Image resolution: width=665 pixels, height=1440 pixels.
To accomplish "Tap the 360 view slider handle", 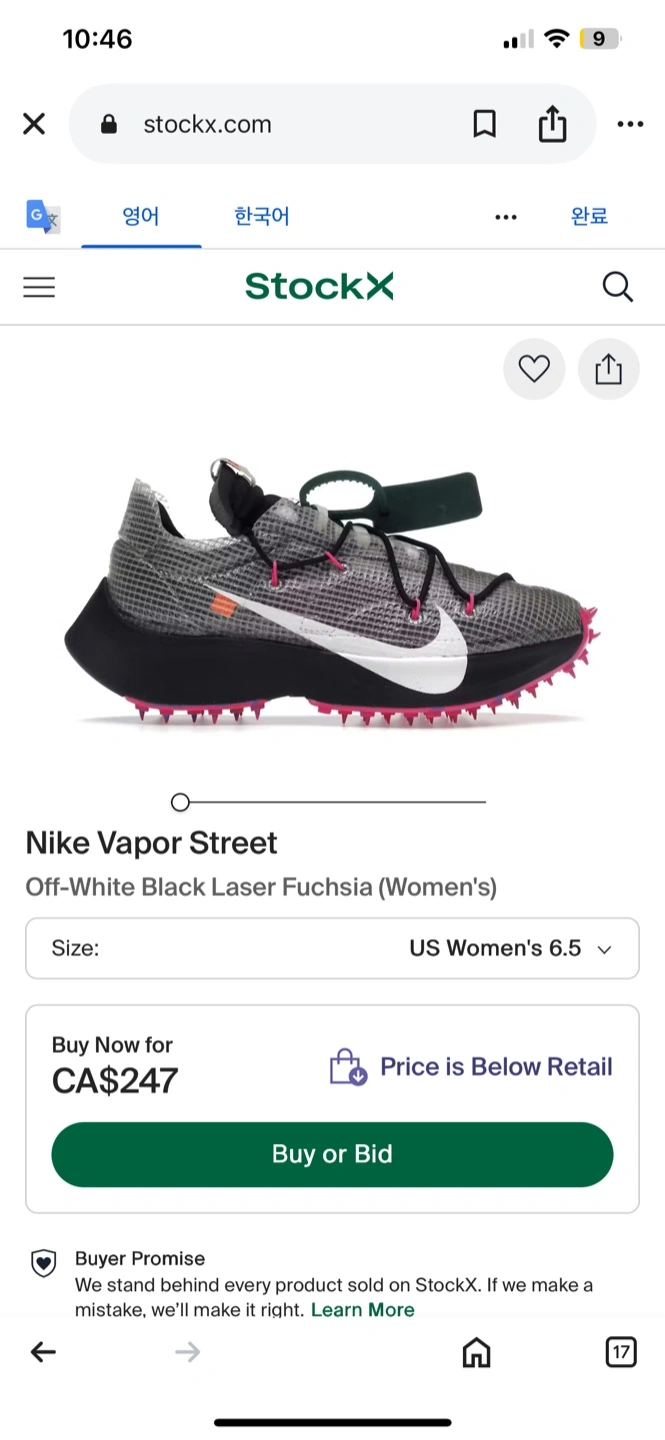I will coord(180,802).
